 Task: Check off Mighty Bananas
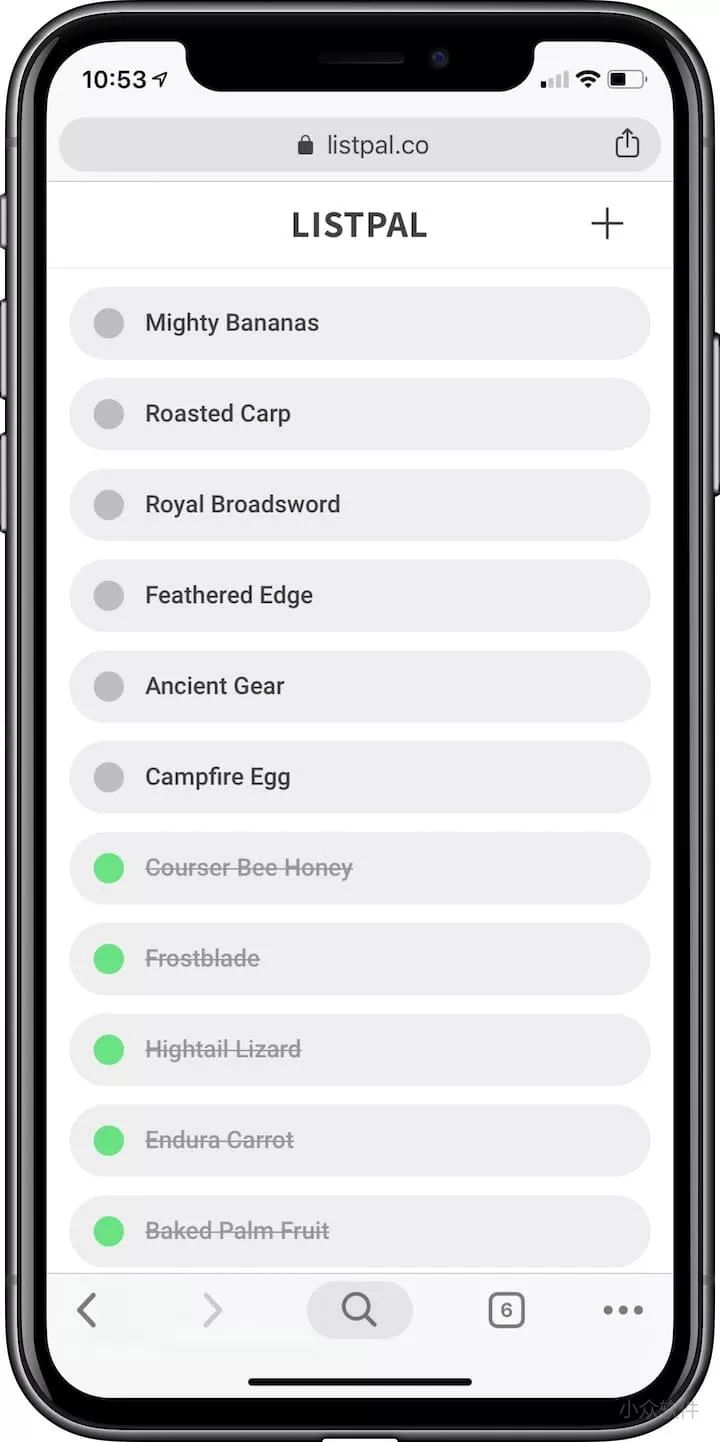pyautogui.click(x=109, y=323)
